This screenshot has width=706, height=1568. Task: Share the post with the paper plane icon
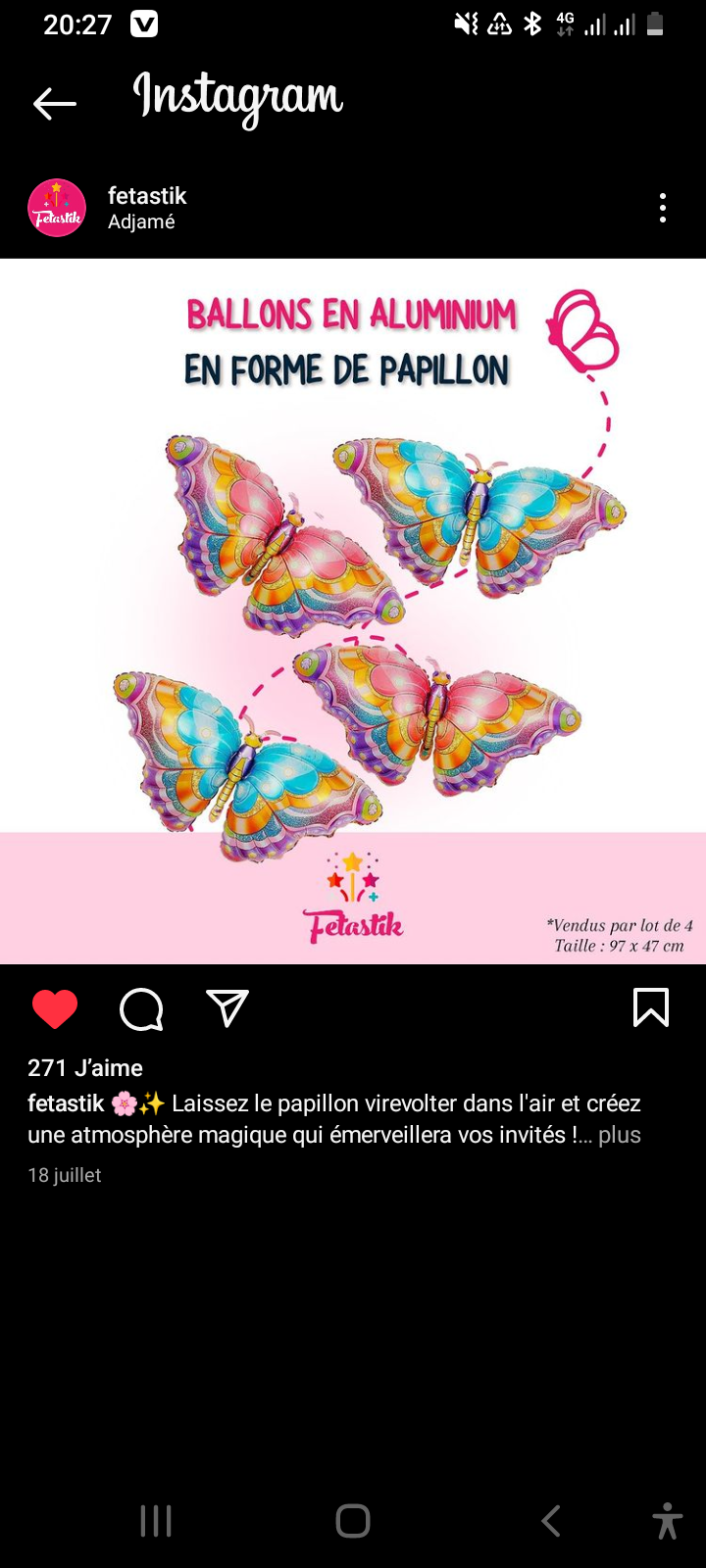(x=227, y=1007)
